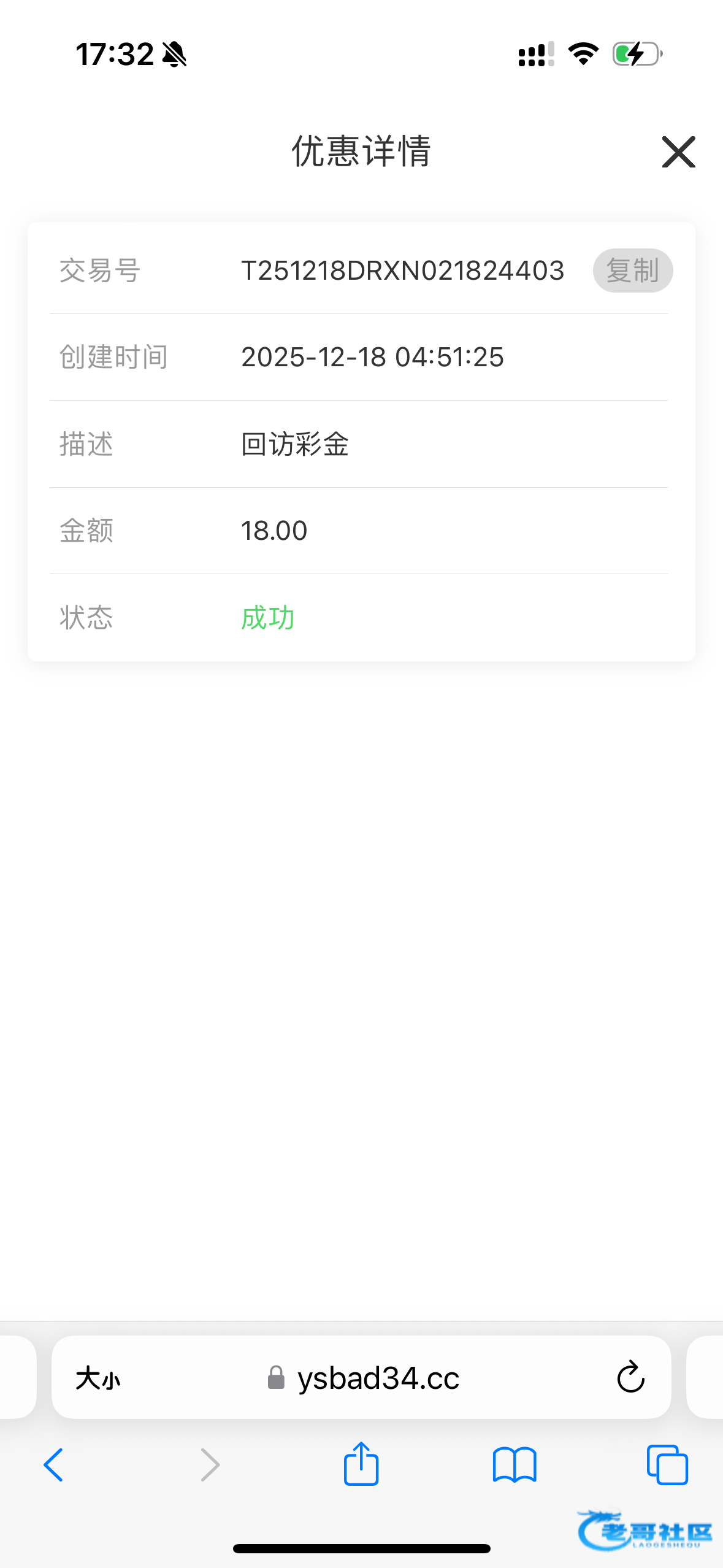Close the 优惠详情 page

(x=678, y=152)
